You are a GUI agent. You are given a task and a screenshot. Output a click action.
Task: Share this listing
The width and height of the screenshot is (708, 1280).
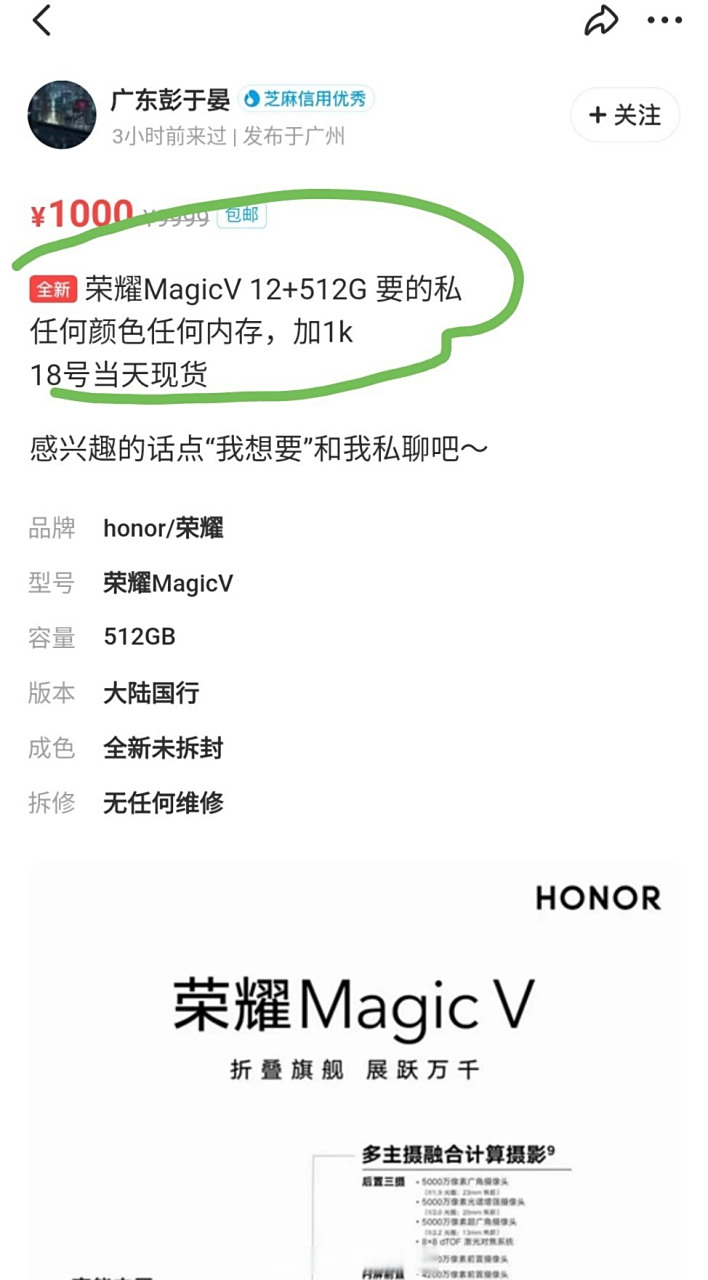point(601,21)
